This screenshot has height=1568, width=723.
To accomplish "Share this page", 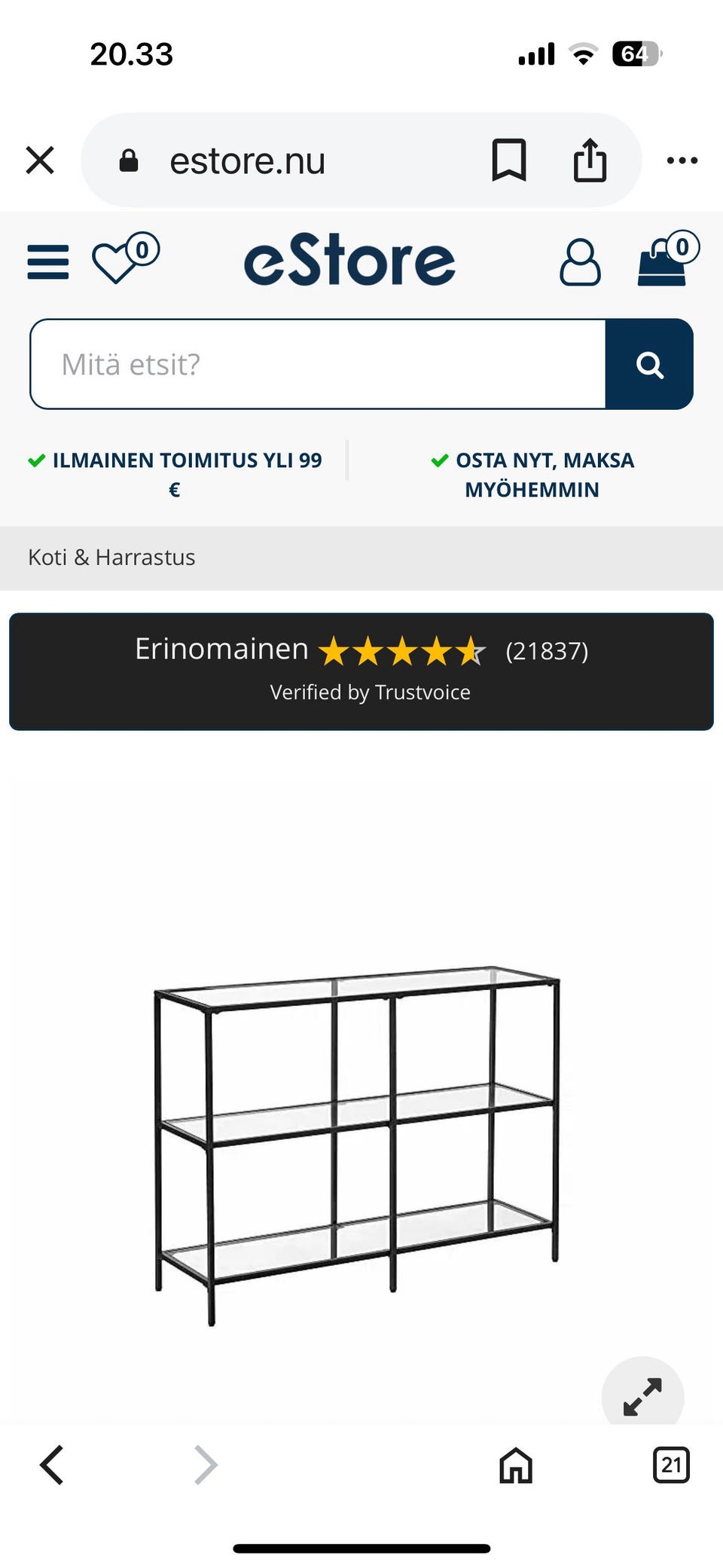I will [x=590, y=160].
